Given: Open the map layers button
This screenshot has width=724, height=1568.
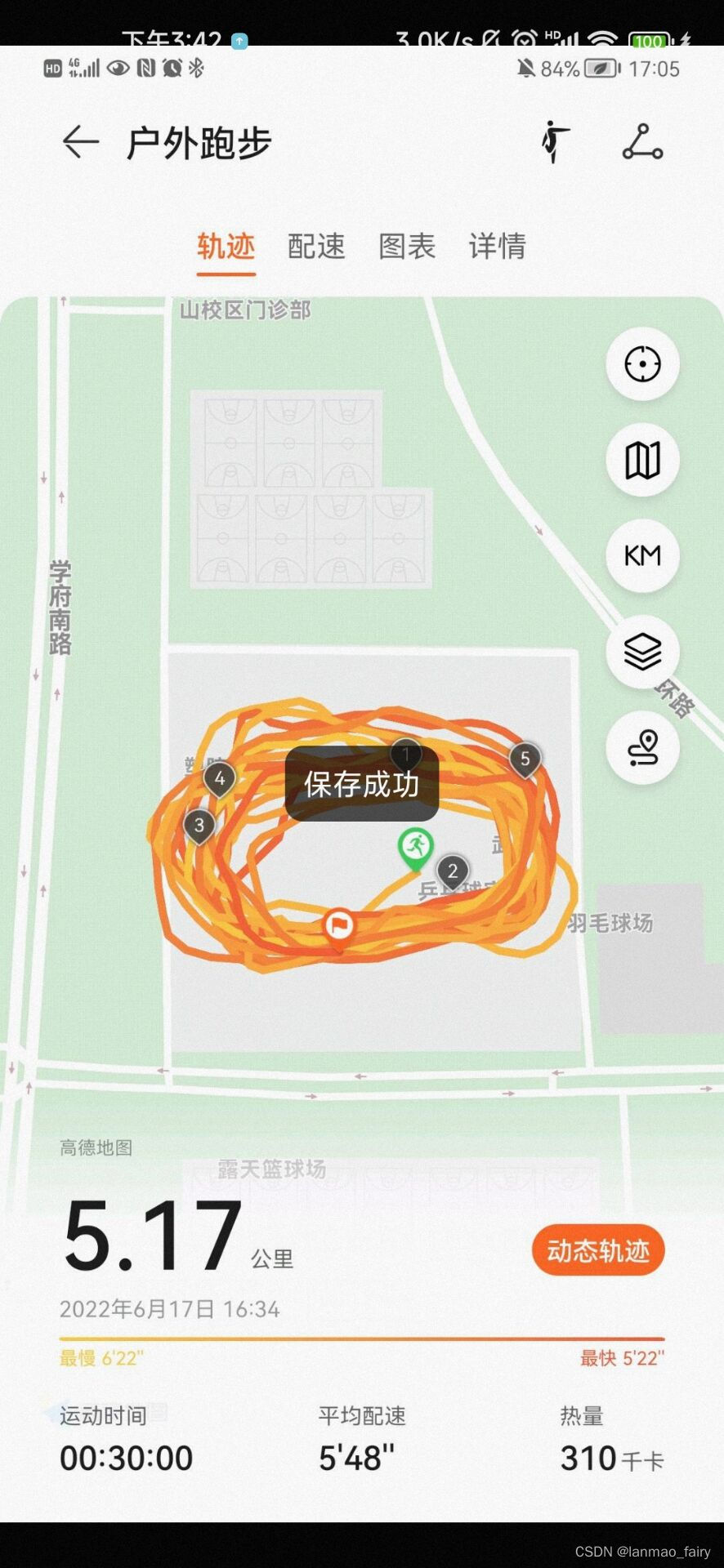Looking at the screenshot, I should tap(642, 652).
